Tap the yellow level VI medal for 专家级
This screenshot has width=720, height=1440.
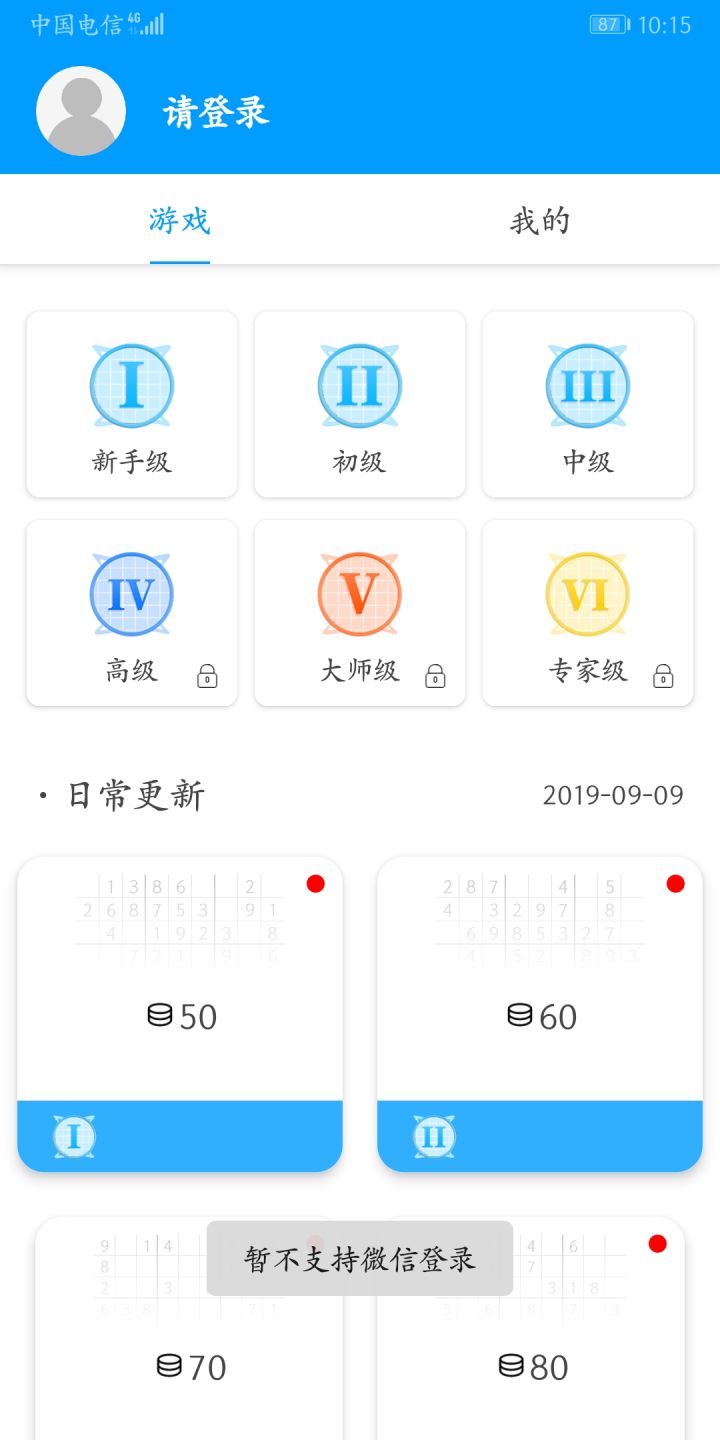tap(587, 593)
